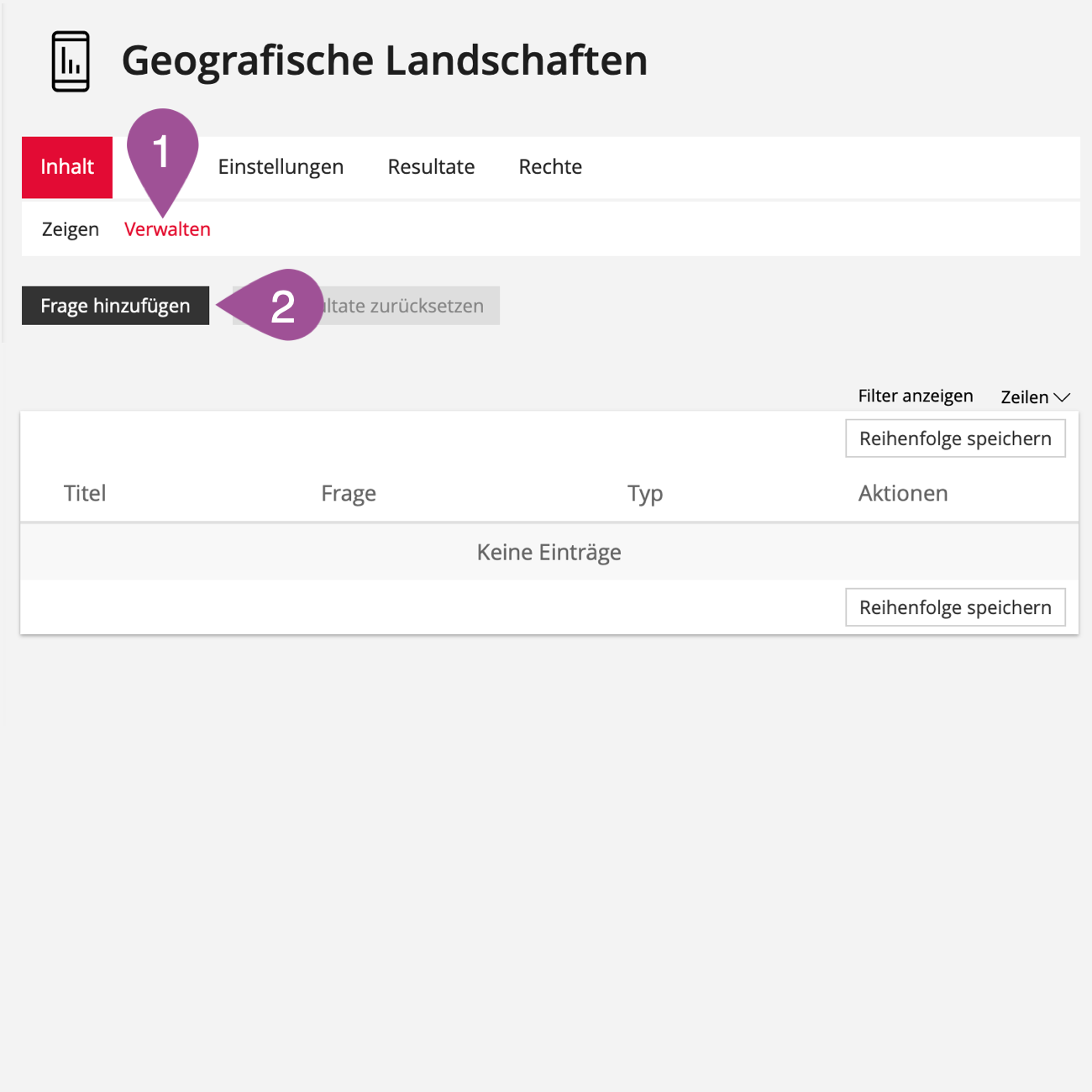Show filters via Filter anzeigen
This screenshot has width=1092, height=1092.
pos(915,396)
